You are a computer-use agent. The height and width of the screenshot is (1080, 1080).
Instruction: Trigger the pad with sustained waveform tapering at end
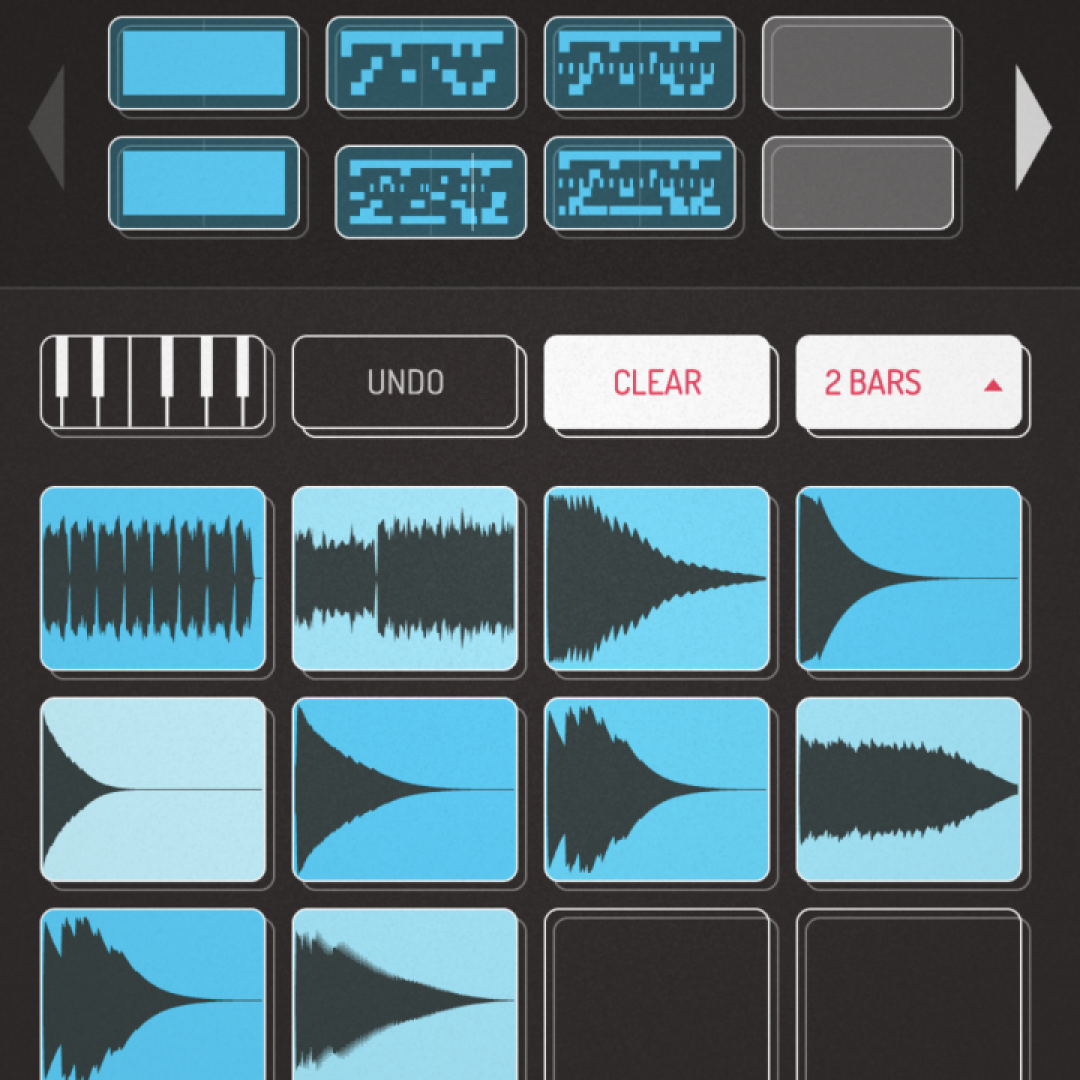909,790
